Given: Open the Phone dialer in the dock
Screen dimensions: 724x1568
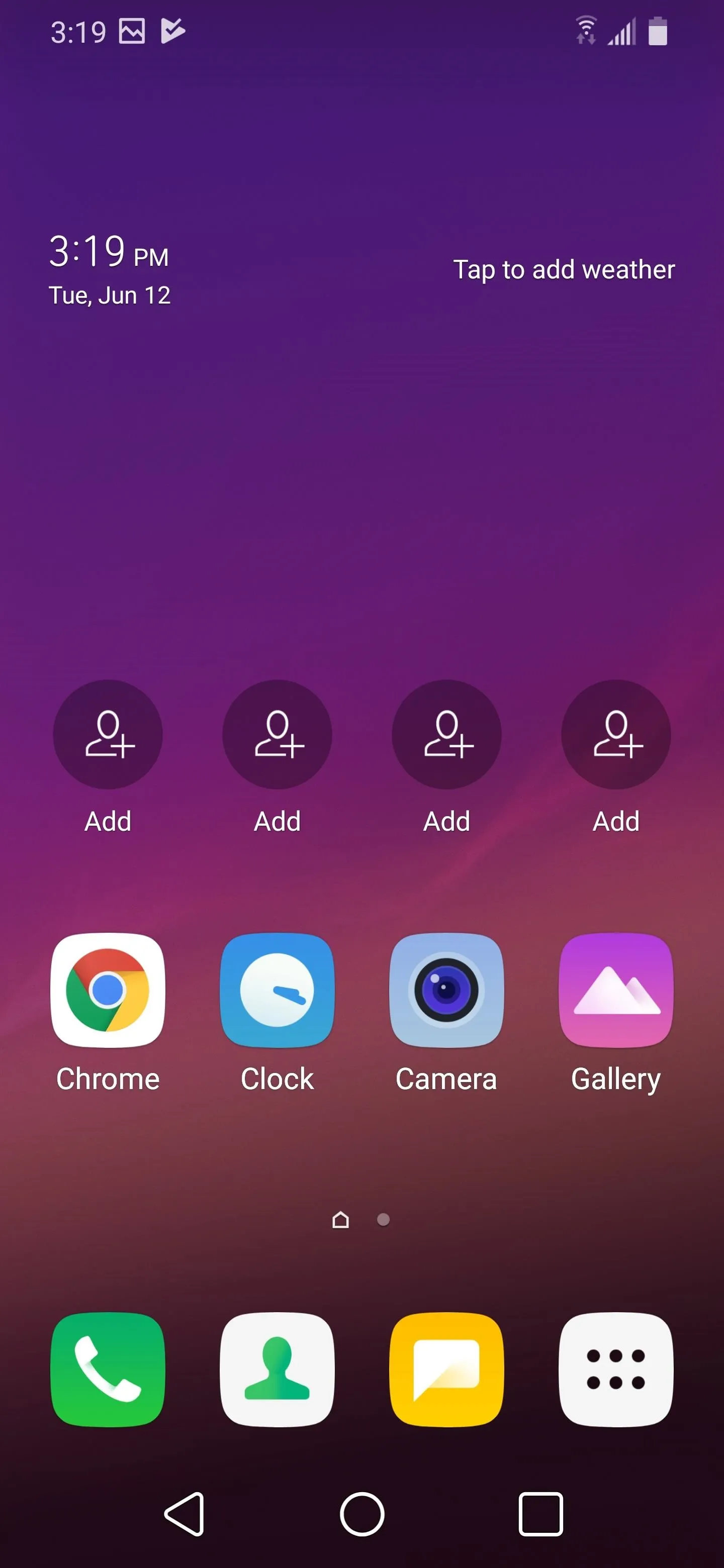Looking at the screenshot, I should [108, 1369].
